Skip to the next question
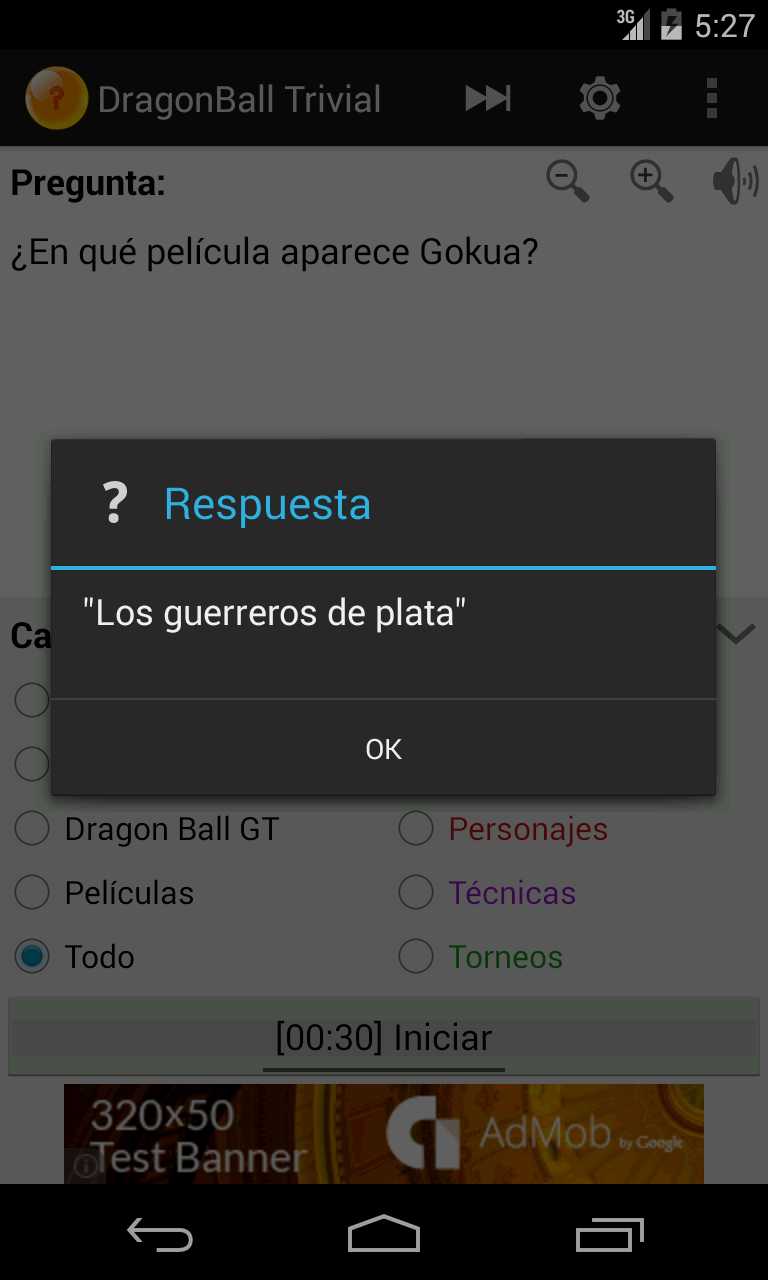This screenshot has height=1280, width=768. 488,98
